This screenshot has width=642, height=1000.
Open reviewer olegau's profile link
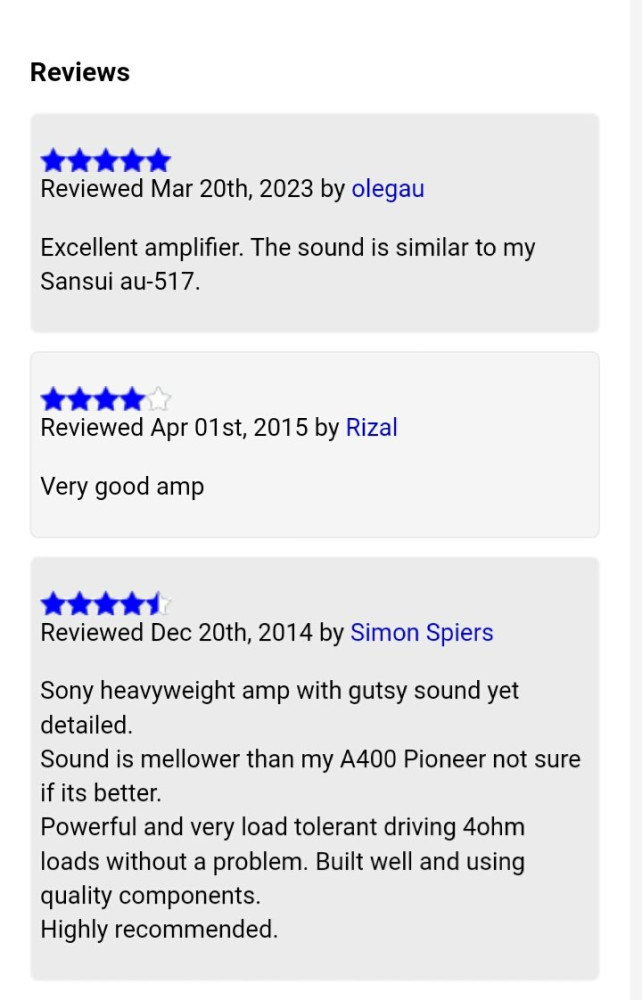click(387, 189)
